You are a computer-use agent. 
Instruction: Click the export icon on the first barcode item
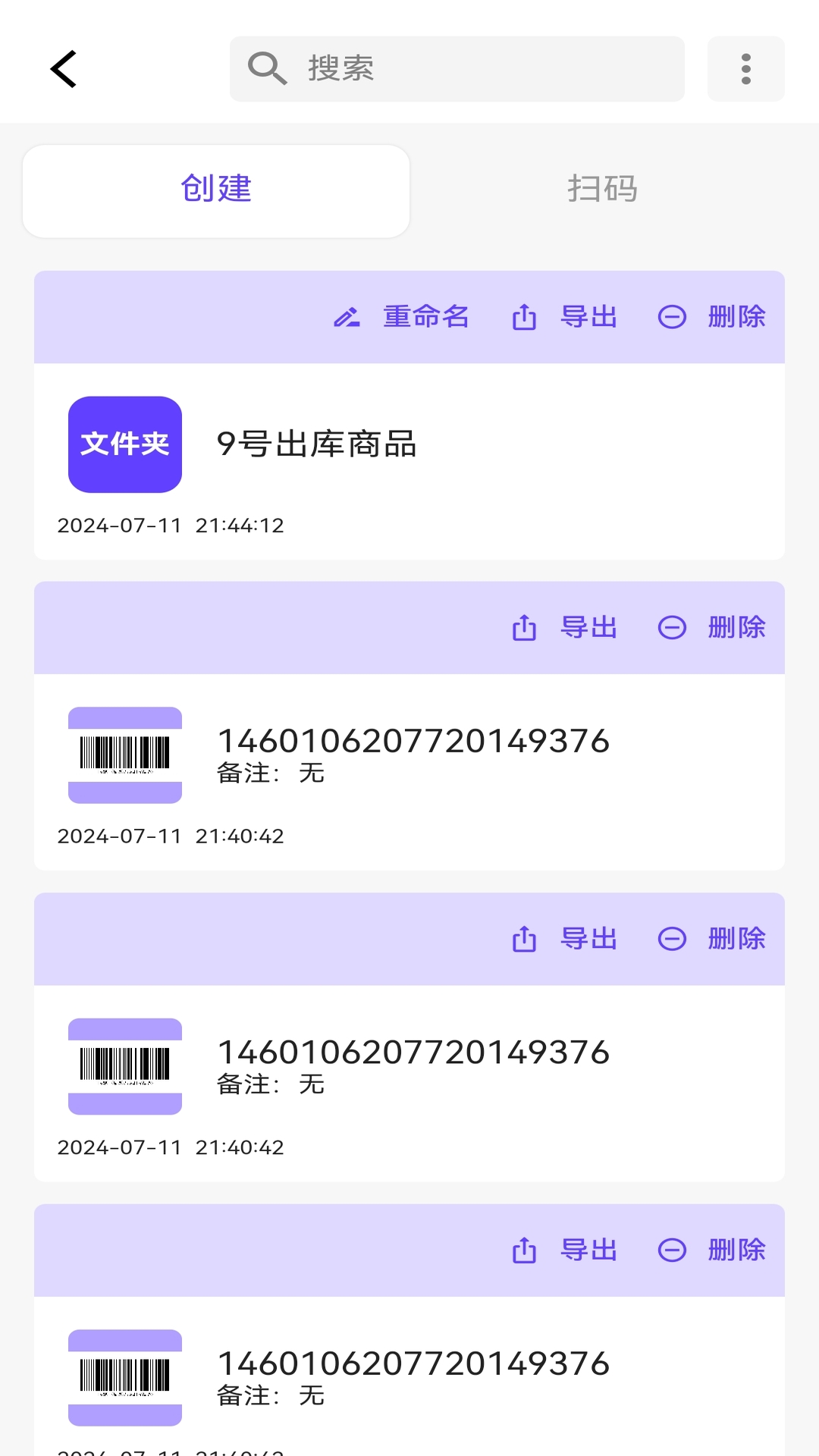pyautogui.click(x=525, y=628)
